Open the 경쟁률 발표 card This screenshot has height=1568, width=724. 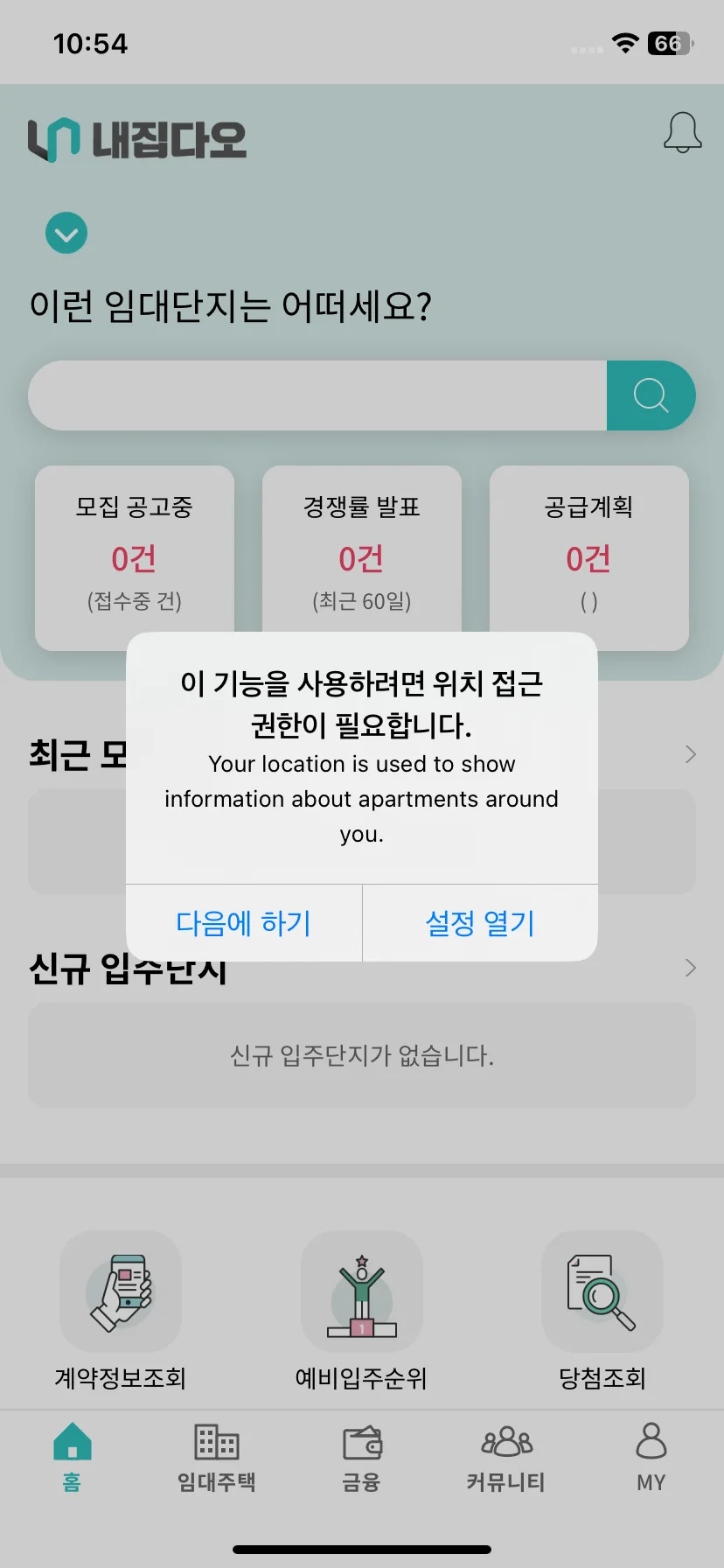pos(362,553)
